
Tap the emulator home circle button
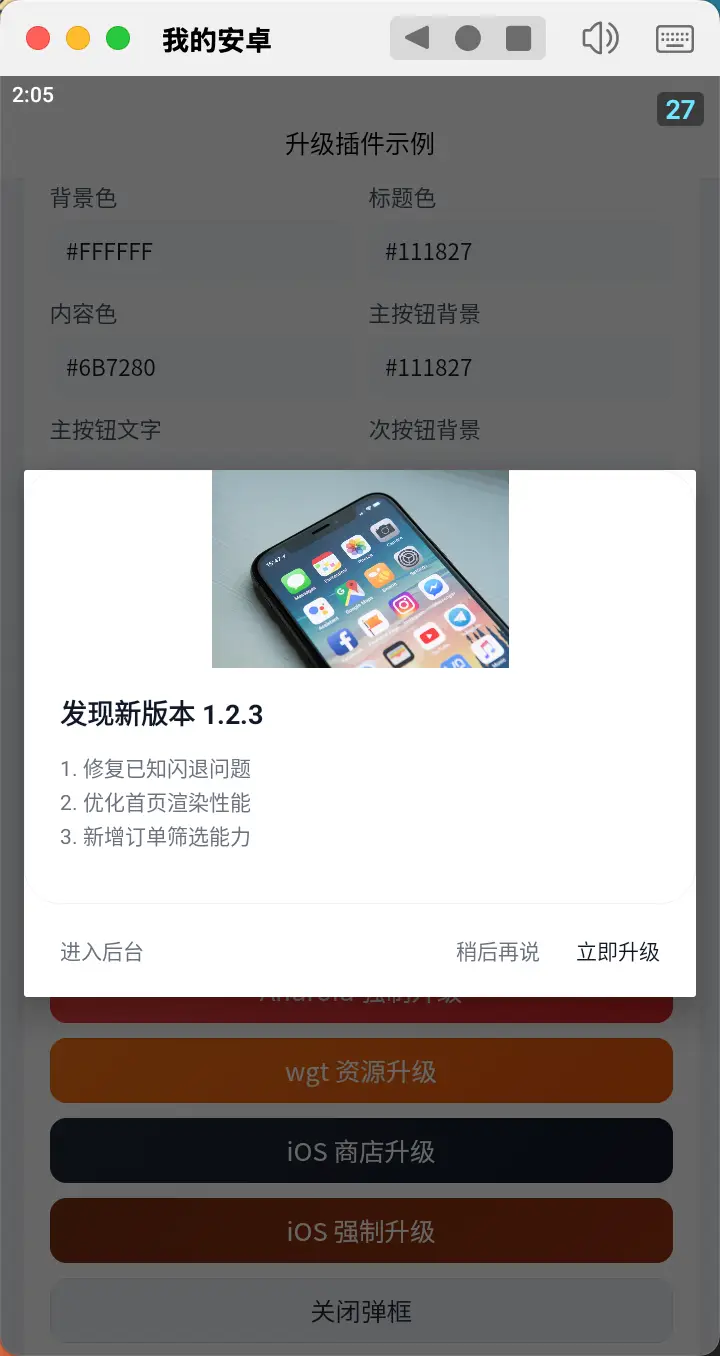[x=468, y=39]
